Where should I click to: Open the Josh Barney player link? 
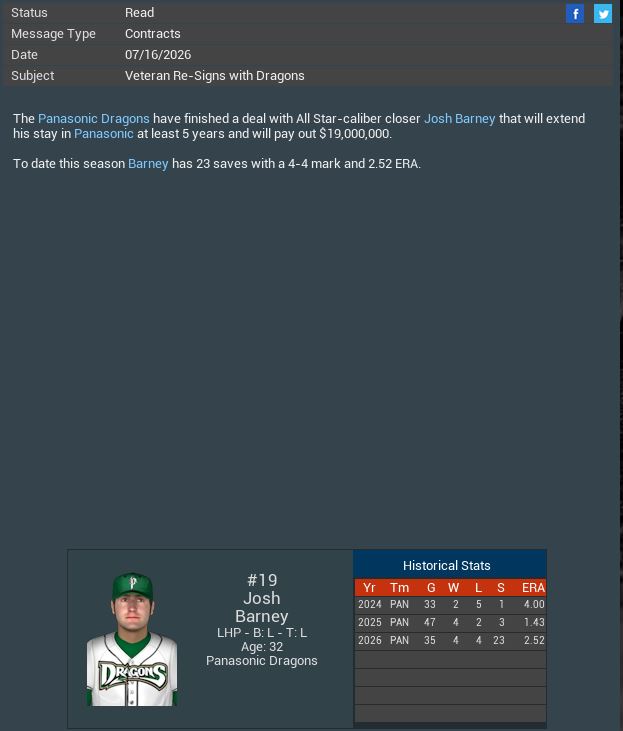459,118
